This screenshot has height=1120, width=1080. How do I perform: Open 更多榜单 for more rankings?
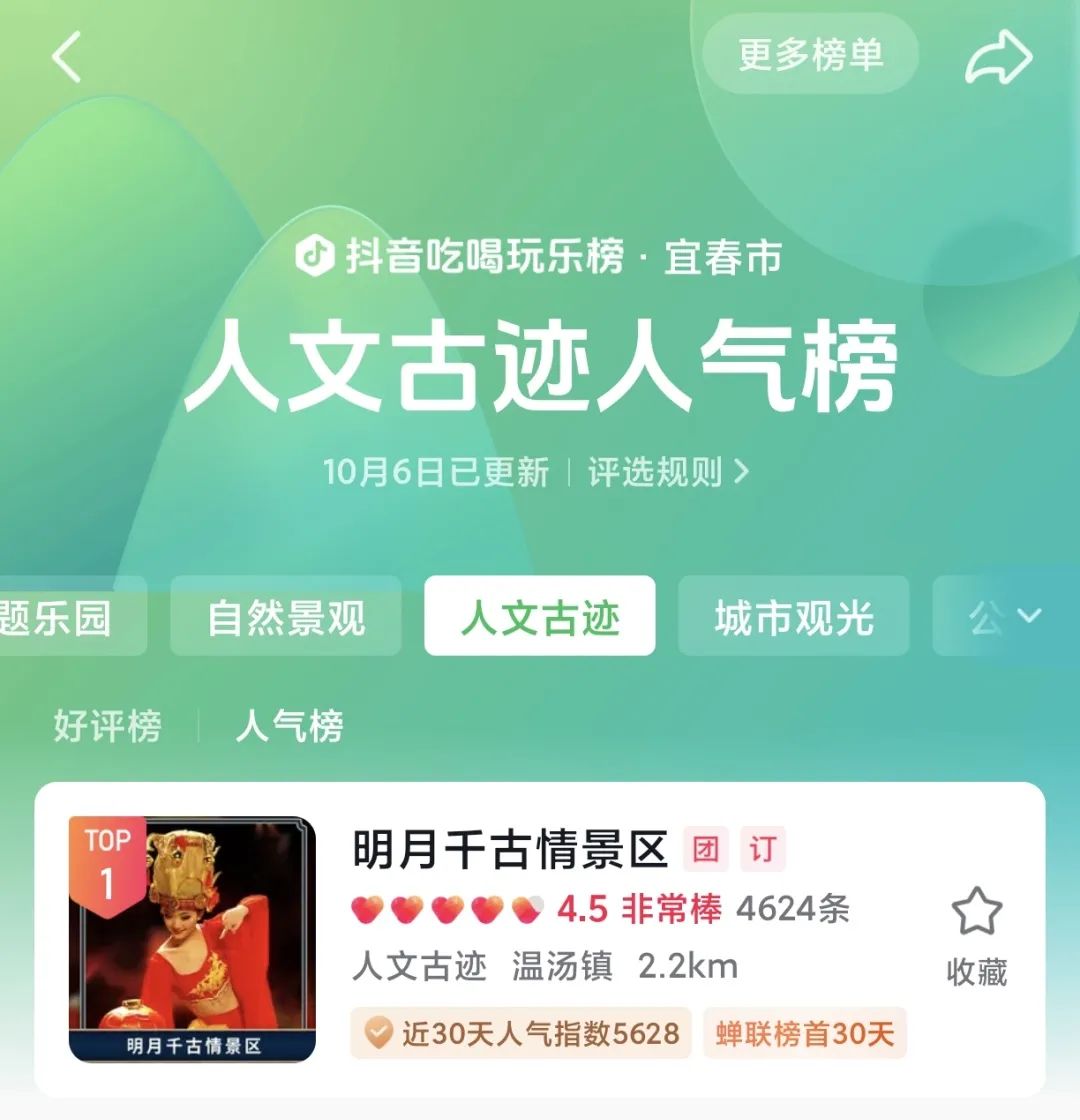tap(810, 54)
